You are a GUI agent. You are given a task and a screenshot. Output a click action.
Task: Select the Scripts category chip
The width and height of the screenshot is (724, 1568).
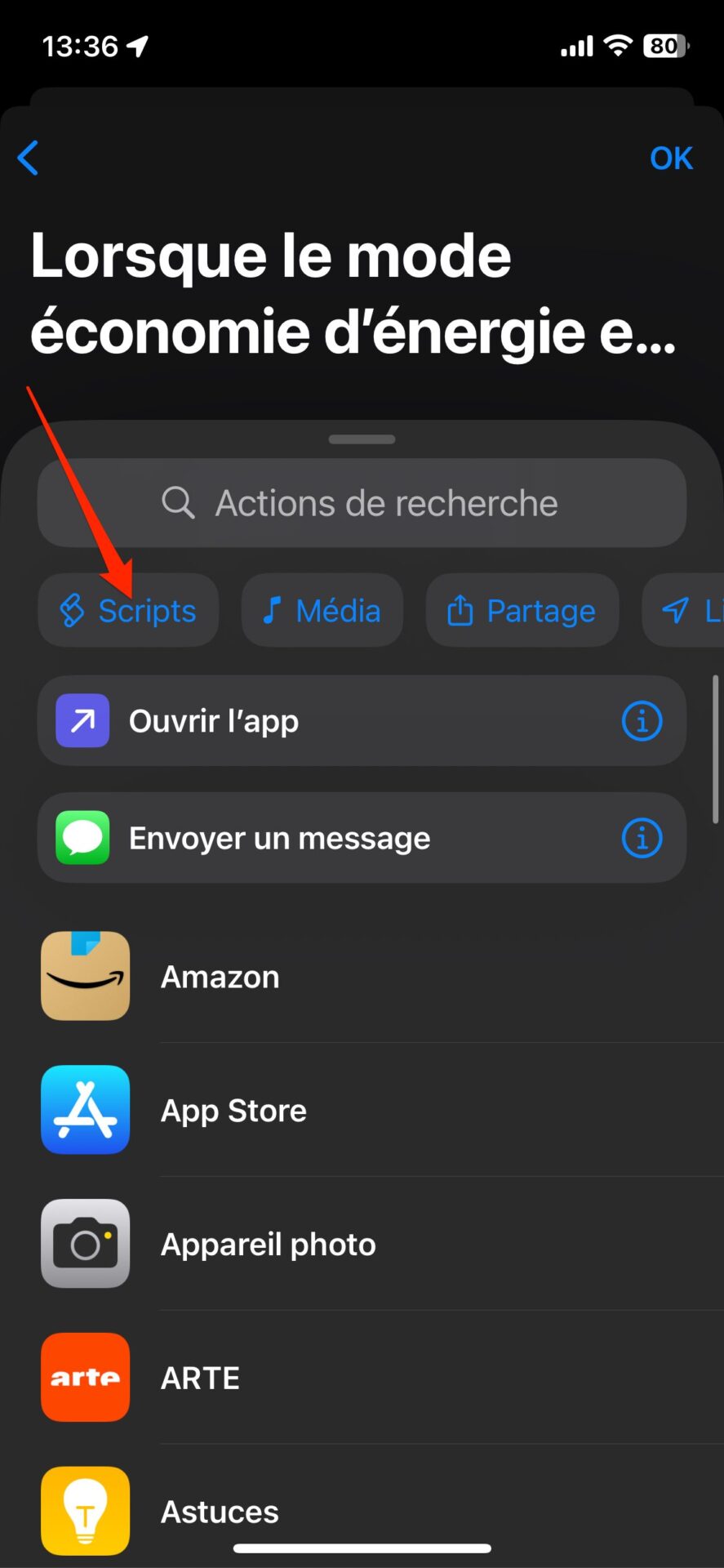pos(129,611)
